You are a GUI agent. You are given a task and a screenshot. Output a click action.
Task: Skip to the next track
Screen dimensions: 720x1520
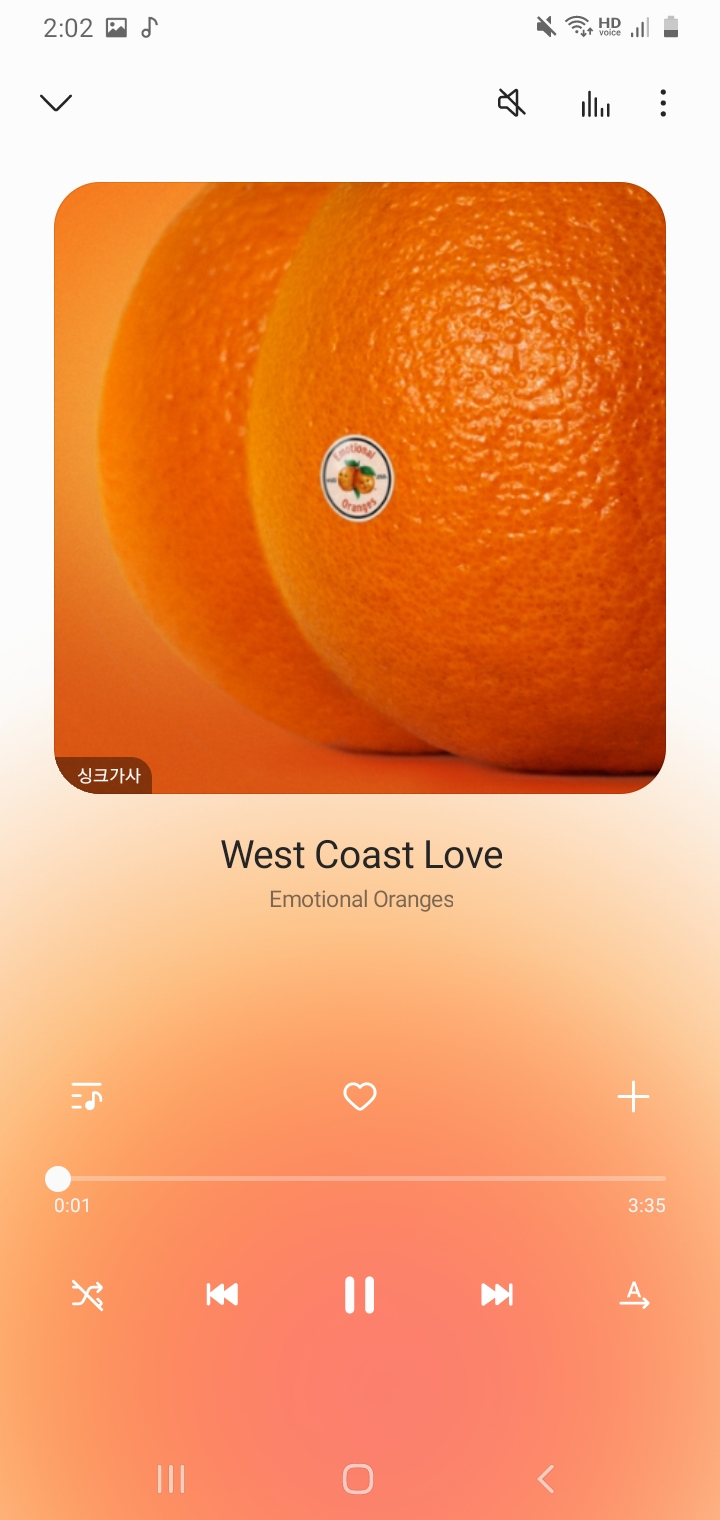497,1295
